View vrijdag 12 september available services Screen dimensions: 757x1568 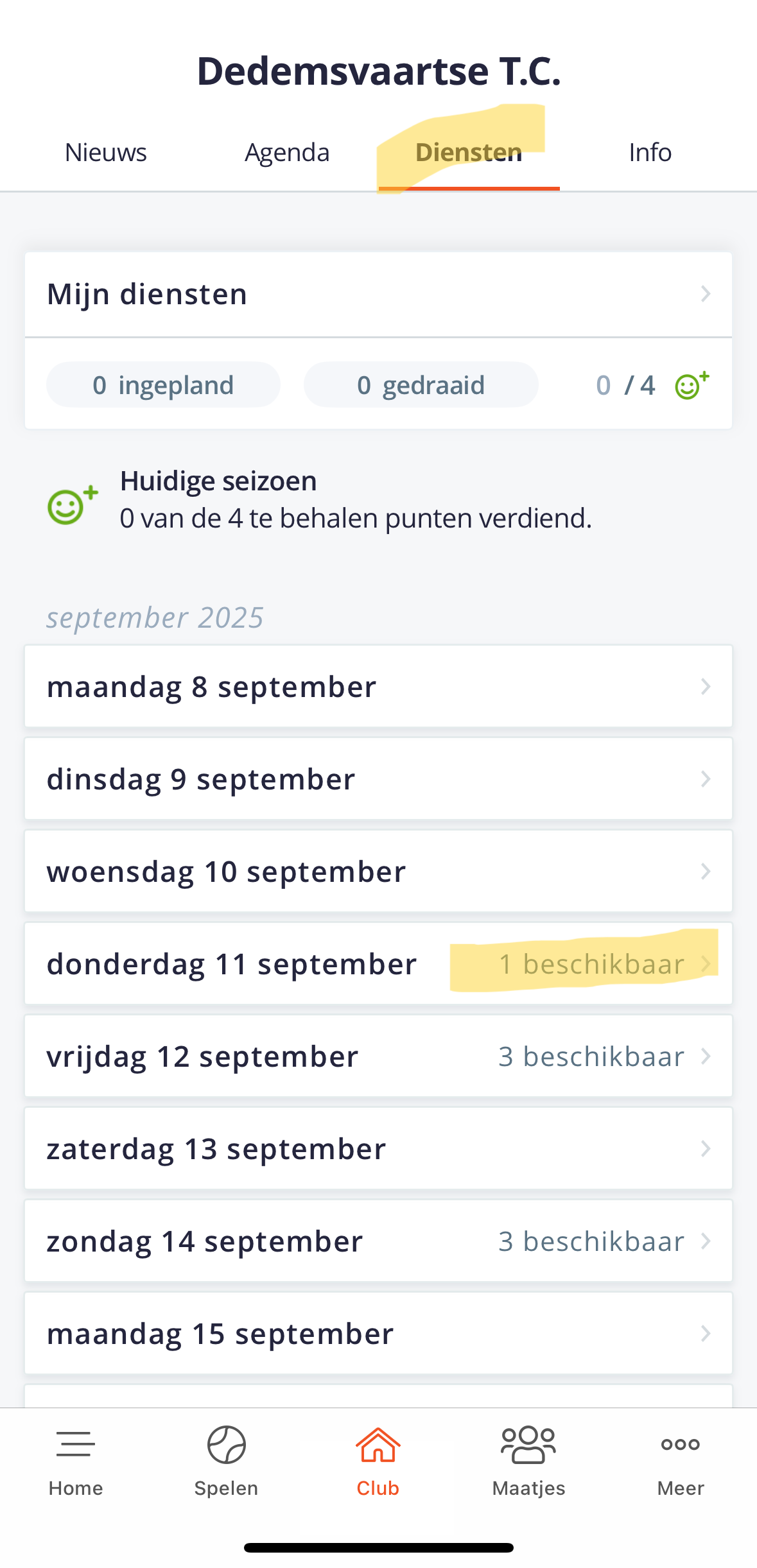tap(378, 1056)
